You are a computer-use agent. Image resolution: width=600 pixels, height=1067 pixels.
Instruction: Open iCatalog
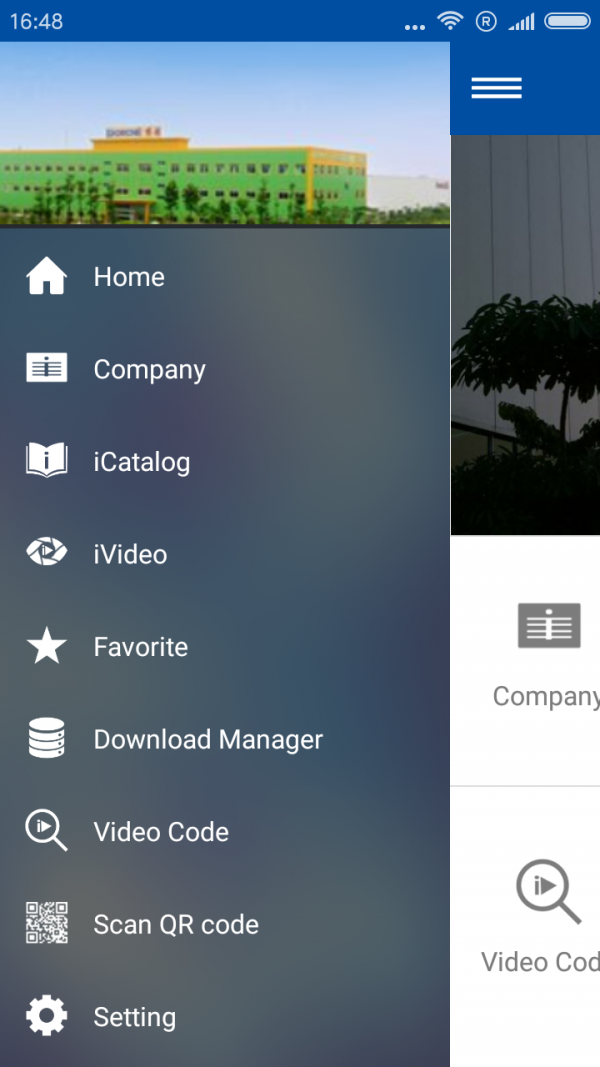click(x=140, y=462)
